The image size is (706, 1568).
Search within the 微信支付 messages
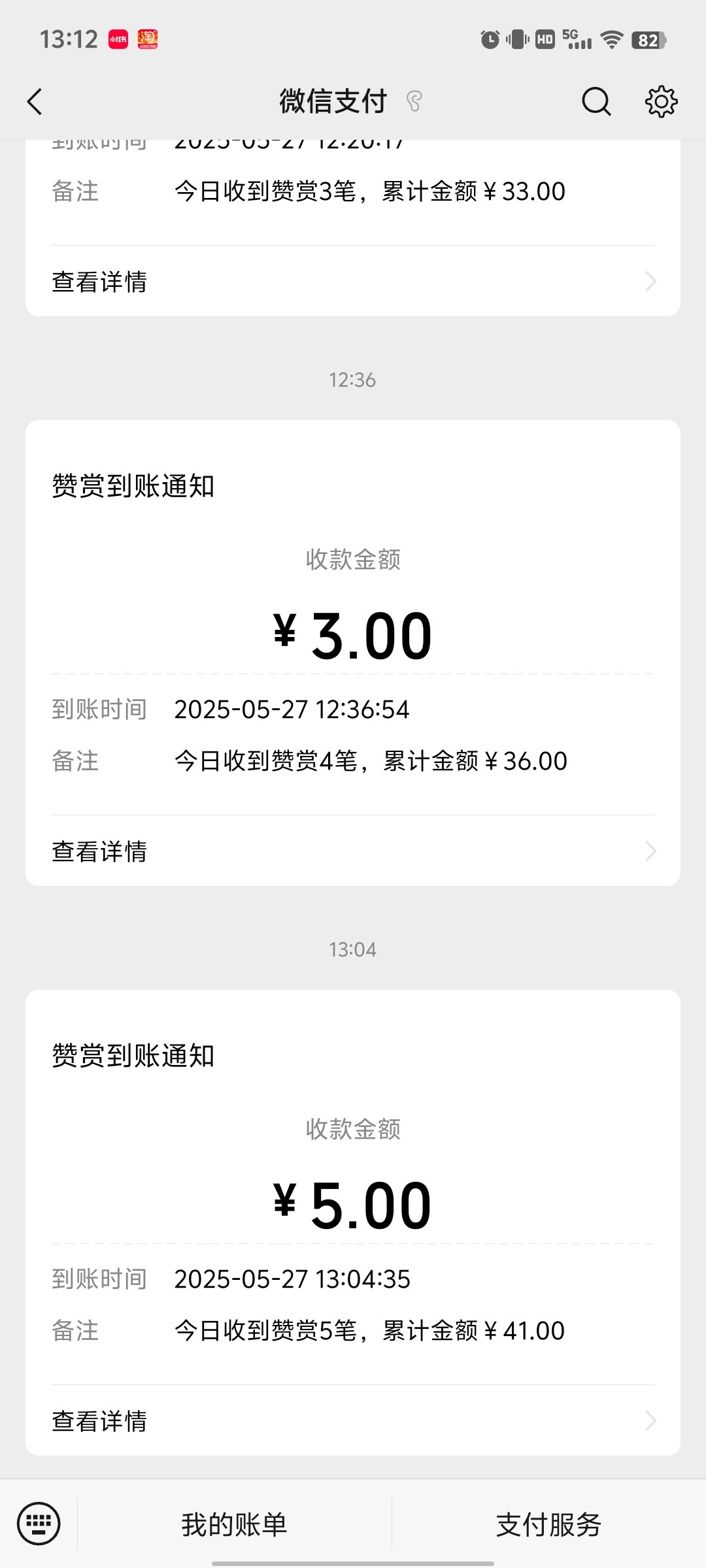596,102
